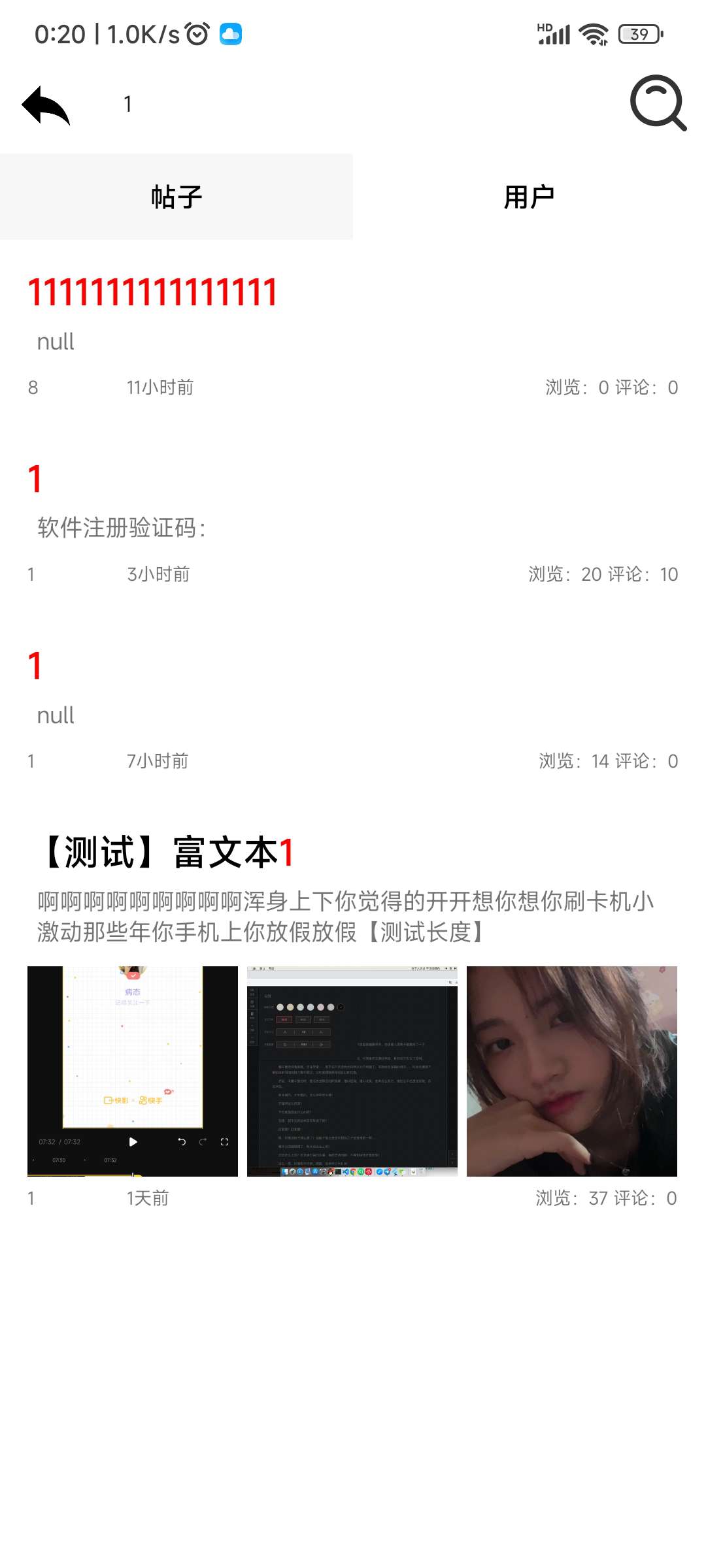
Task: View the dark editor screenshot thumbnail
Action: click(352, 1071)
